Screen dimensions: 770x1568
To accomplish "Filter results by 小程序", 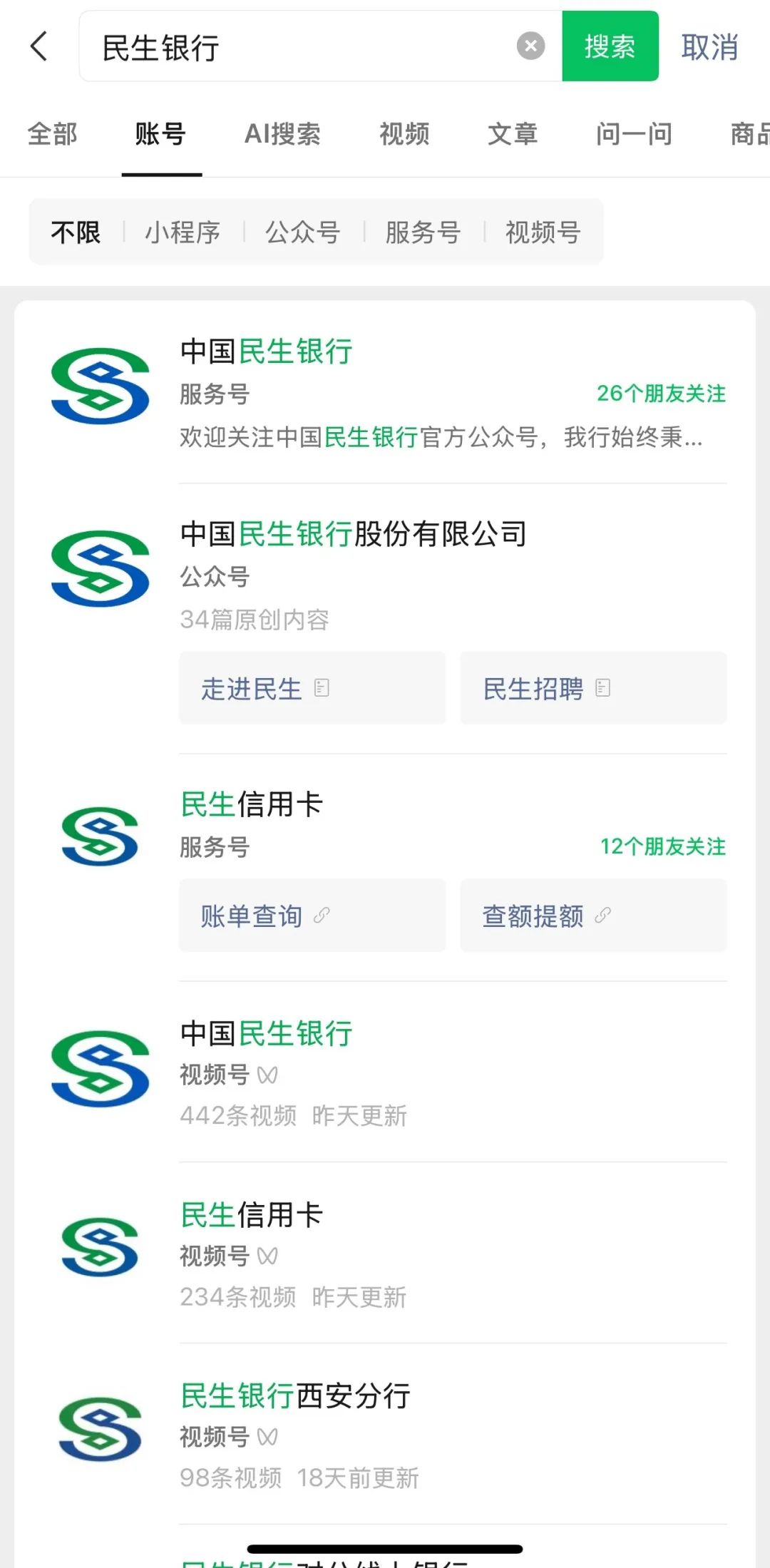I will click(183, 232).
